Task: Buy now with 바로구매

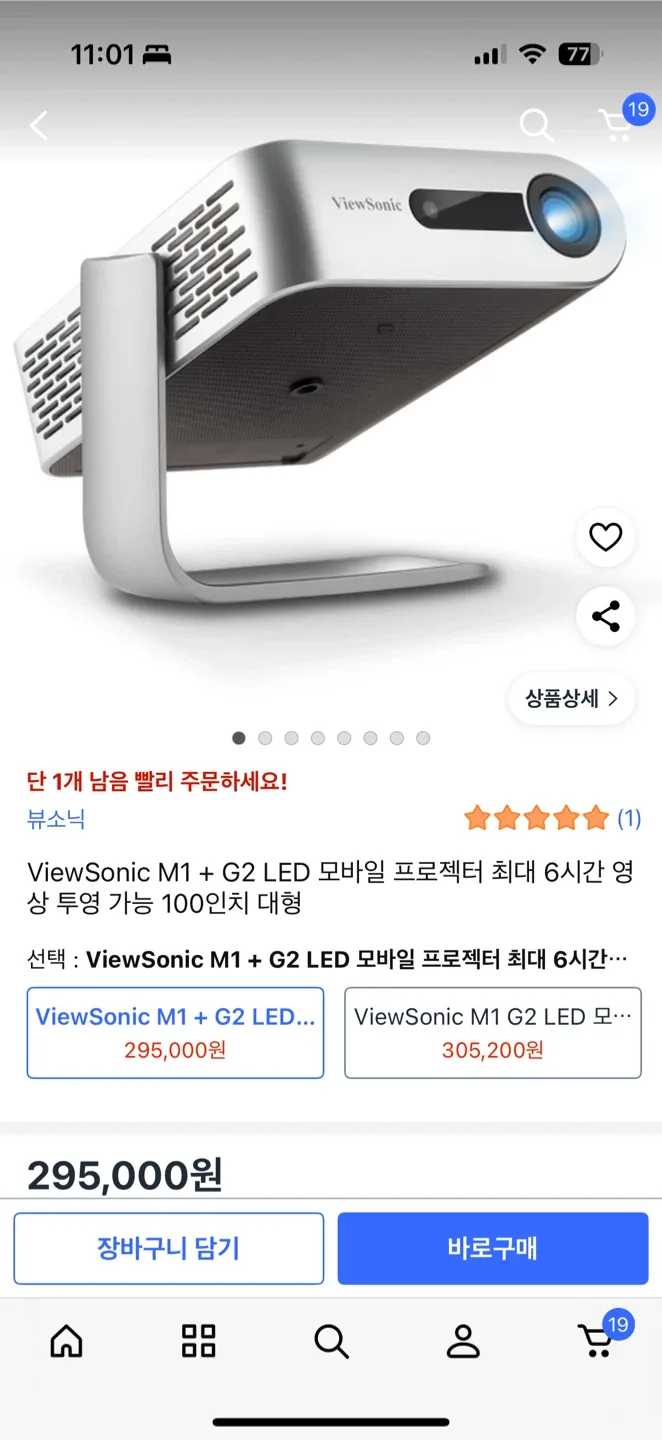Action: click(492, 1248)
